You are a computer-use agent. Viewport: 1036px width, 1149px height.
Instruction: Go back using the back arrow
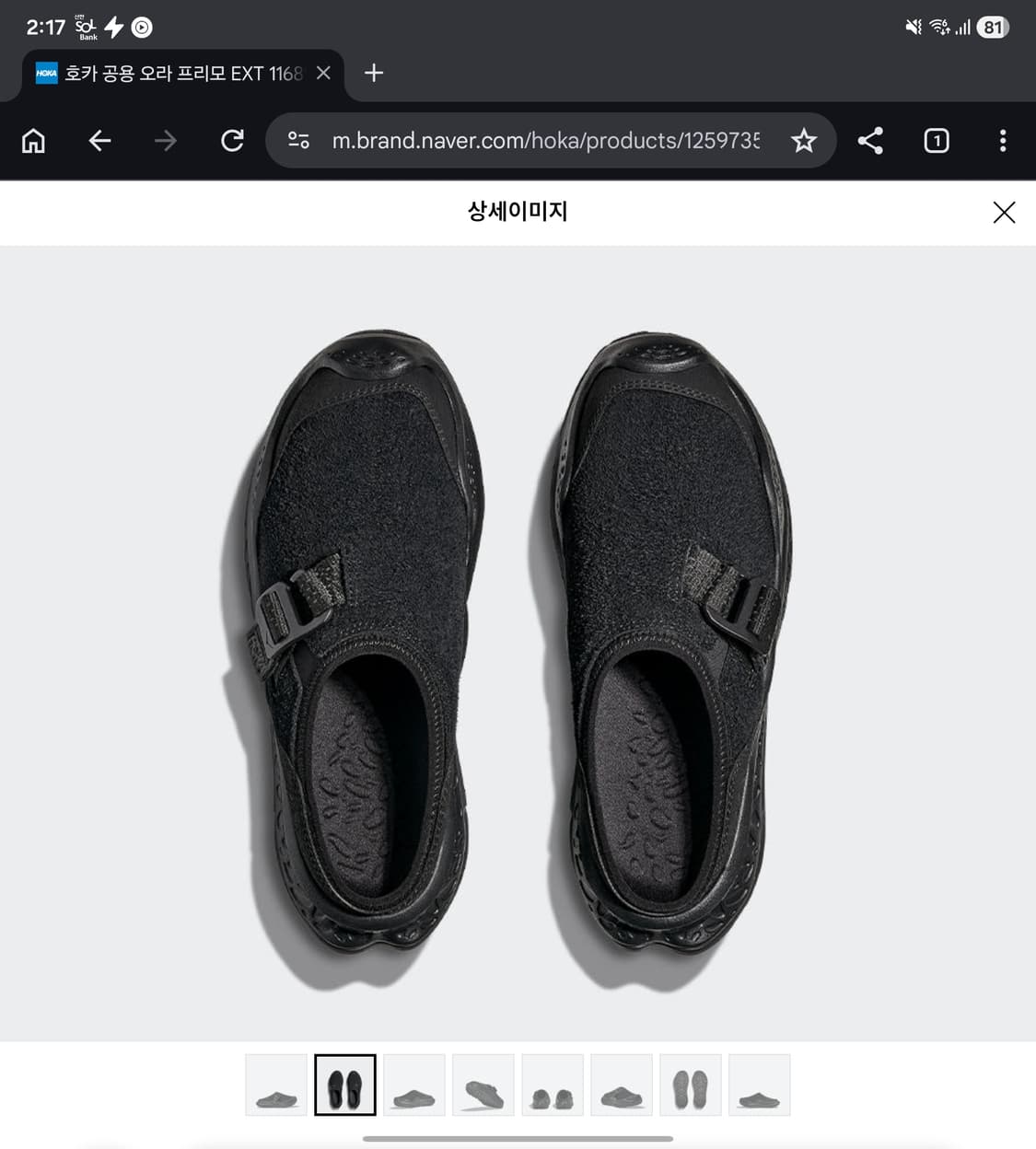(99, 141)
